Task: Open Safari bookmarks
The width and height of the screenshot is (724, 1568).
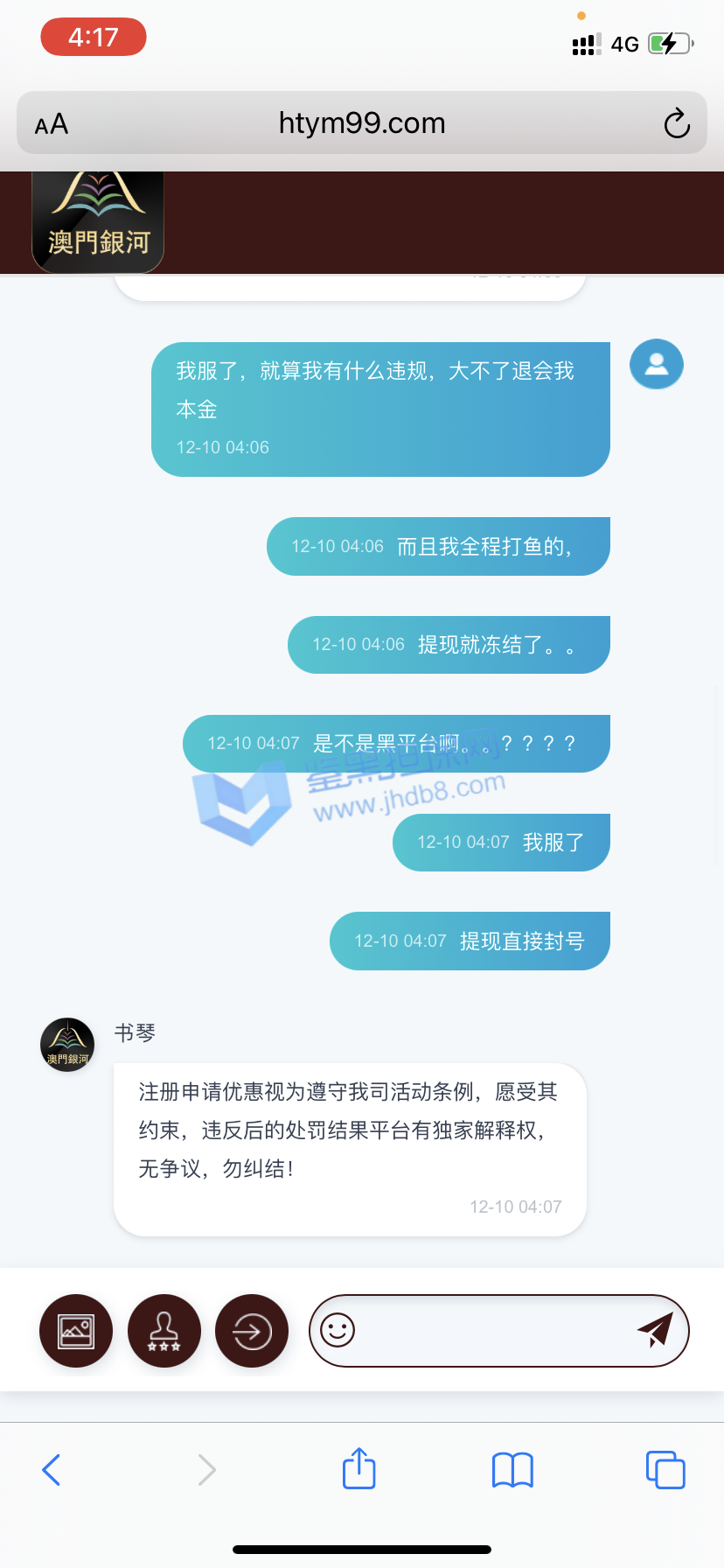Action: (512, 1469)
